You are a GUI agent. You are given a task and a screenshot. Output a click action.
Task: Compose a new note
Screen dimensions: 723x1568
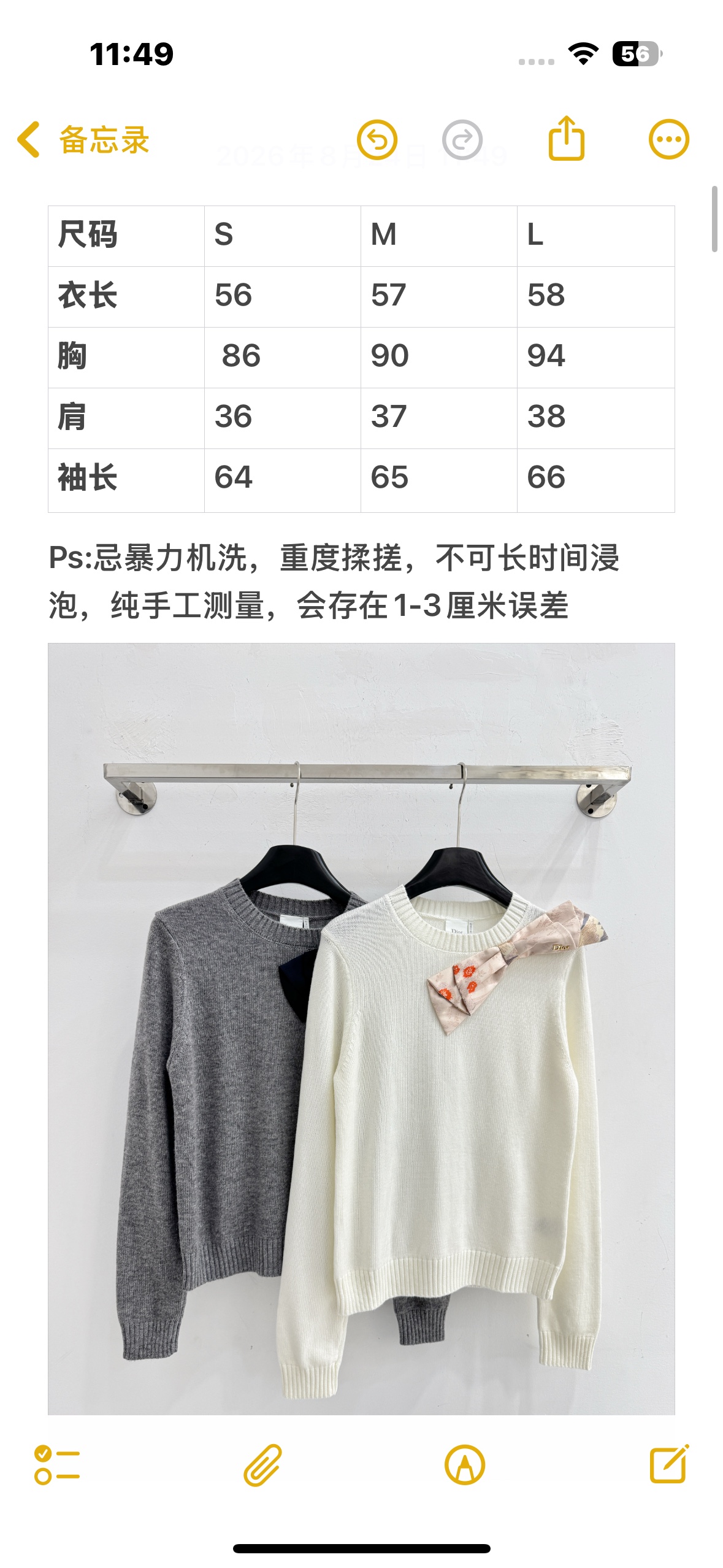669,1464
